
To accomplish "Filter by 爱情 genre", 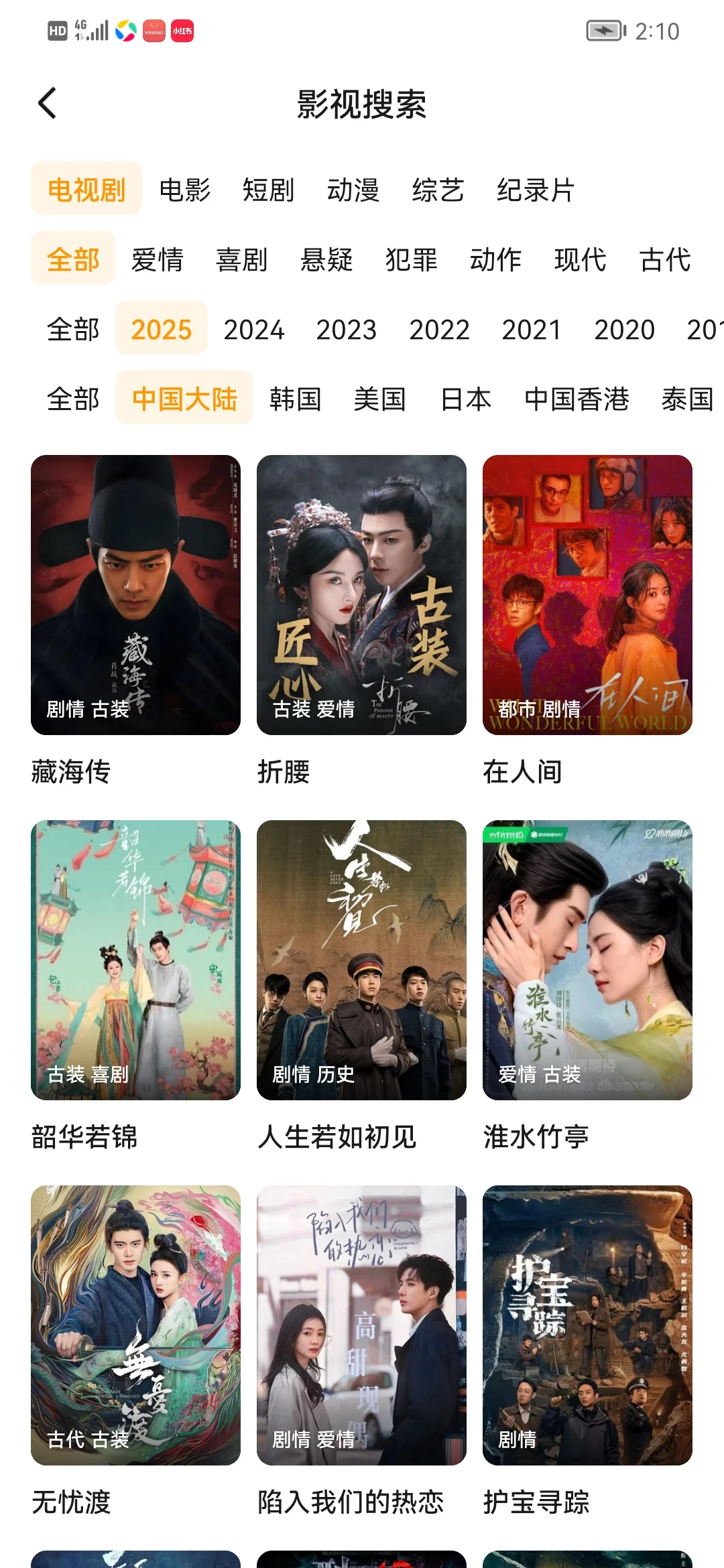I will (x=158, y=260).
